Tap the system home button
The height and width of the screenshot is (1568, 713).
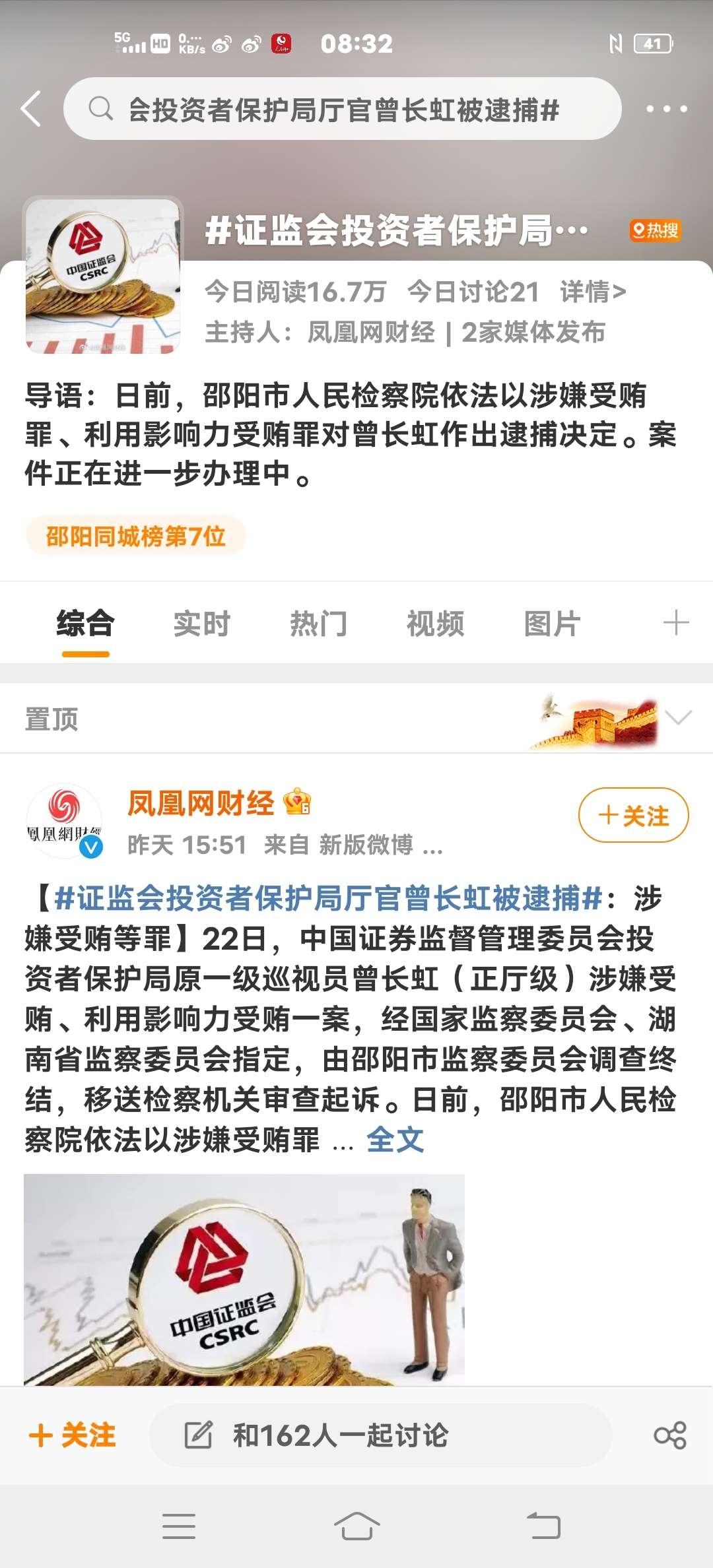point(356,1526)
